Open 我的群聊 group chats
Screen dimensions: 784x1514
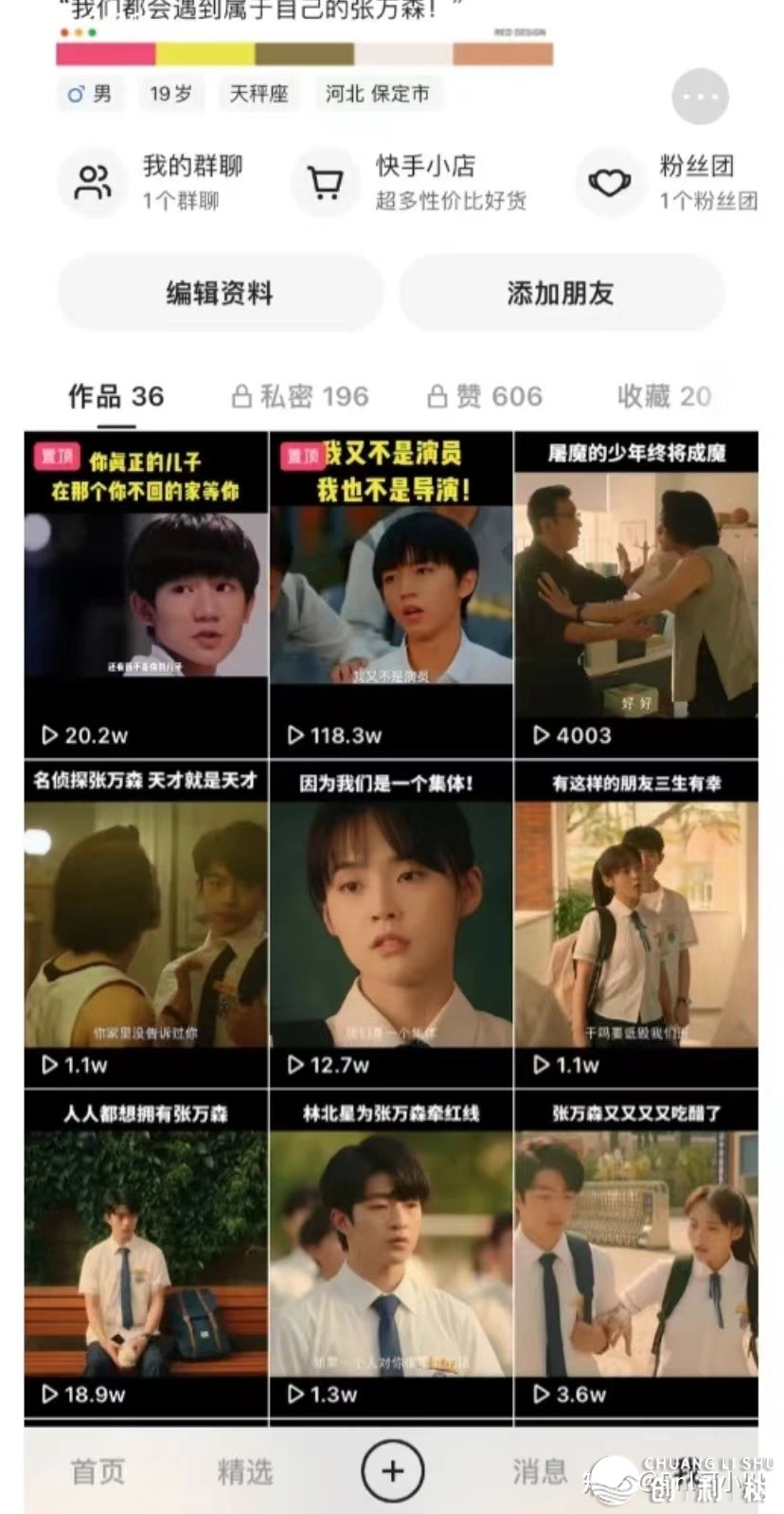click(x=151, y=182)
